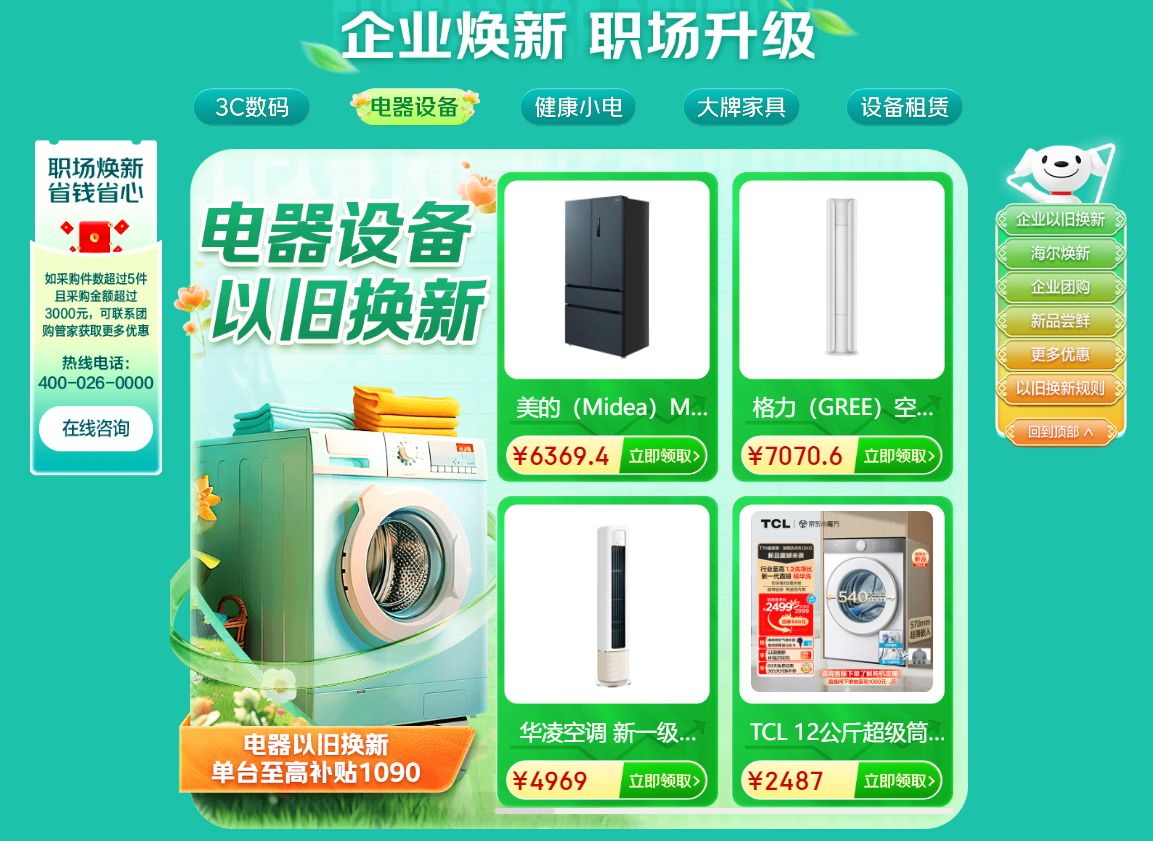Screen dimensions: 1153x841
Task: Tap 立即领取 for the ¥6369.4 Midea fridge
Action: coord(664,457)
